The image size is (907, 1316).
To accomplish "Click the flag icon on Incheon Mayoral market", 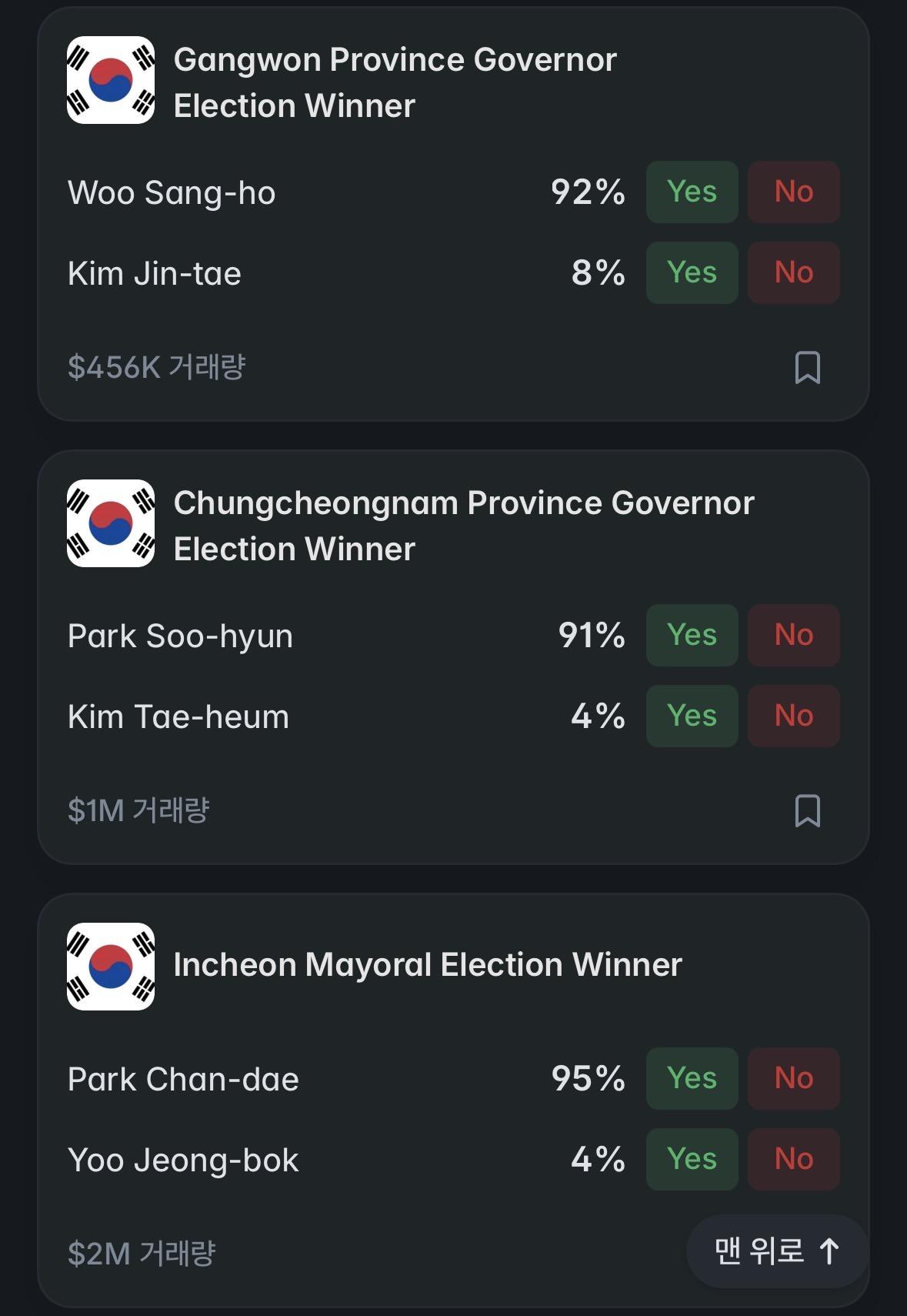I will pyautogui.click(x=112, y=964).
